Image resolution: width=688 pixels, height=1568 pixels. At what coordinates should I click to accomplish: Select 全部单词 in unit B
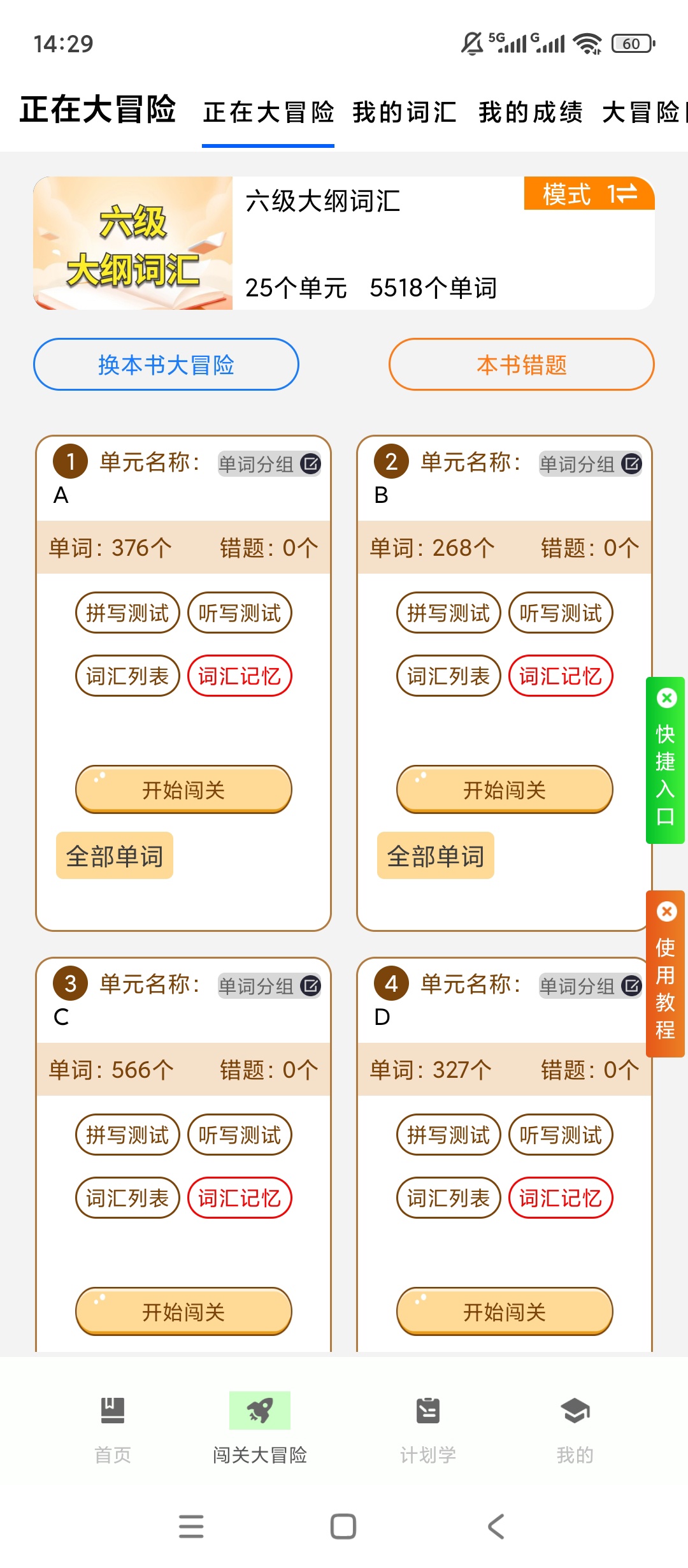tap(436, 855)
